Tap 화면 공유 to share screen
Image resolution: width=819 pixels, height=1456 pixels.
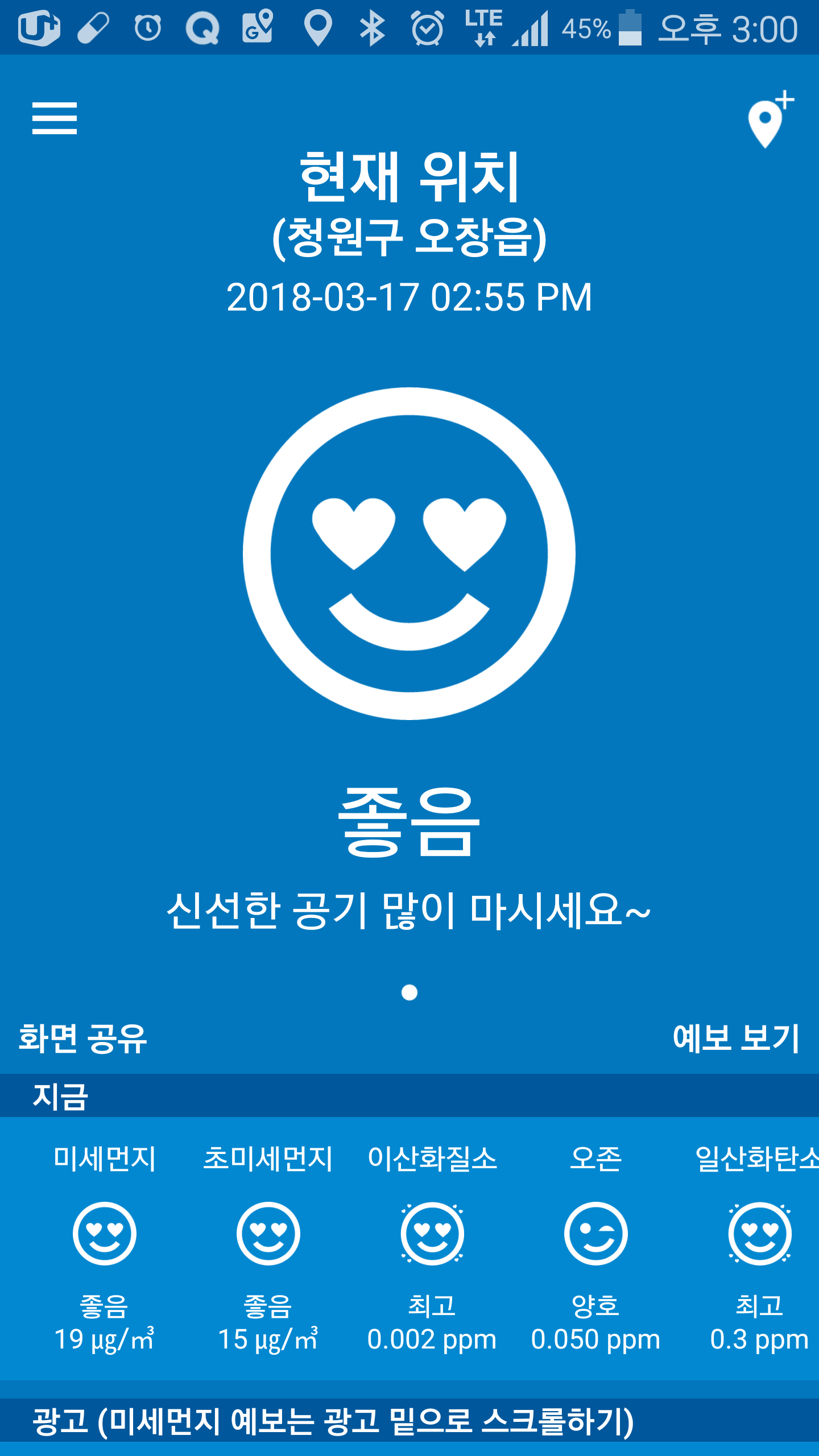(x=83, y=1039)
